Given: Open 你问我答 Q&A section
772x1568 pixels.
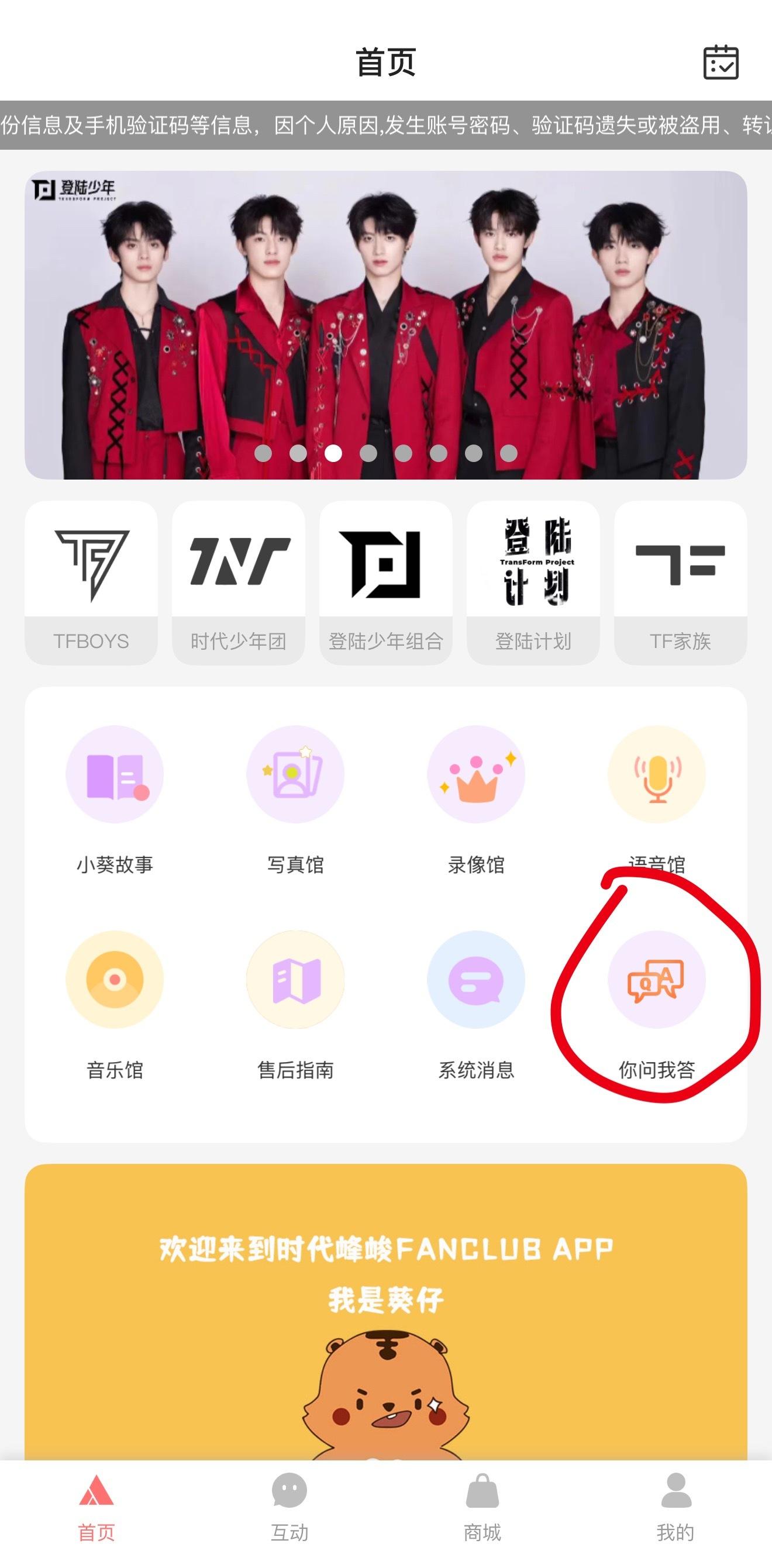Looking at the screenshot, I should 656,1002.
